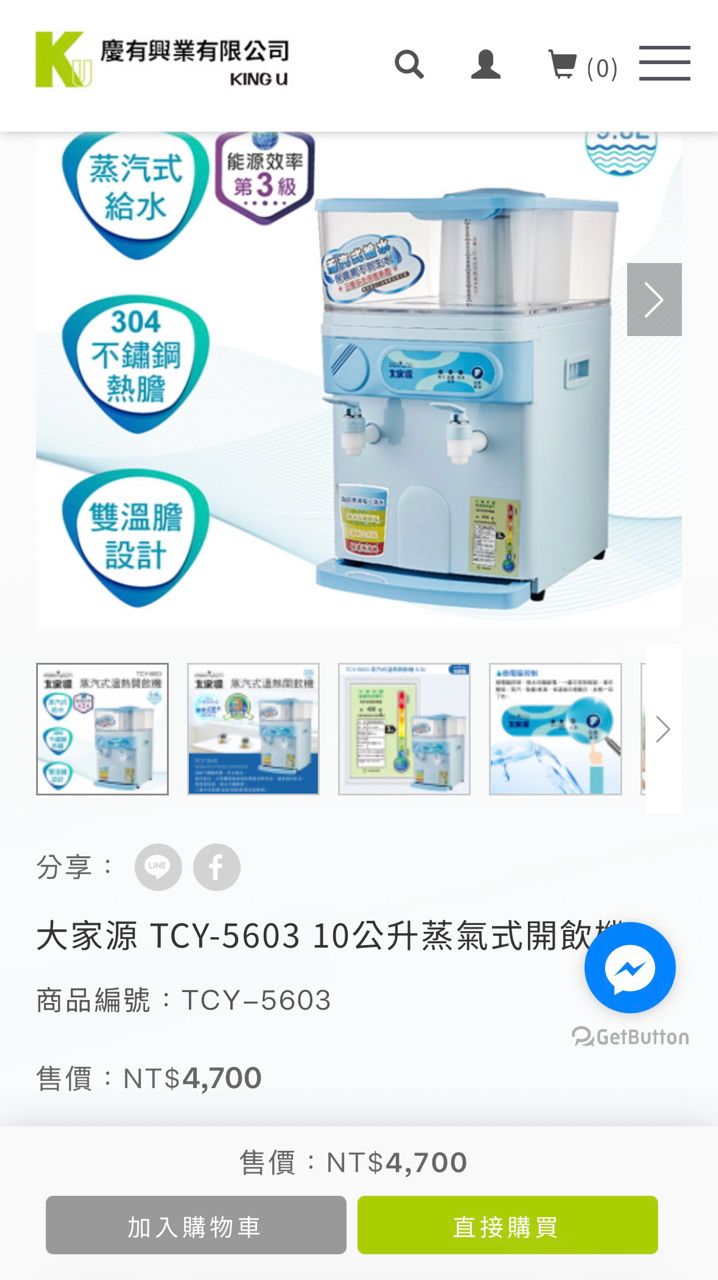Select the fourth thumbnail with control panel
This screenshot has width=718, height=1280.
pyautogui.click(x=555, y=729)
